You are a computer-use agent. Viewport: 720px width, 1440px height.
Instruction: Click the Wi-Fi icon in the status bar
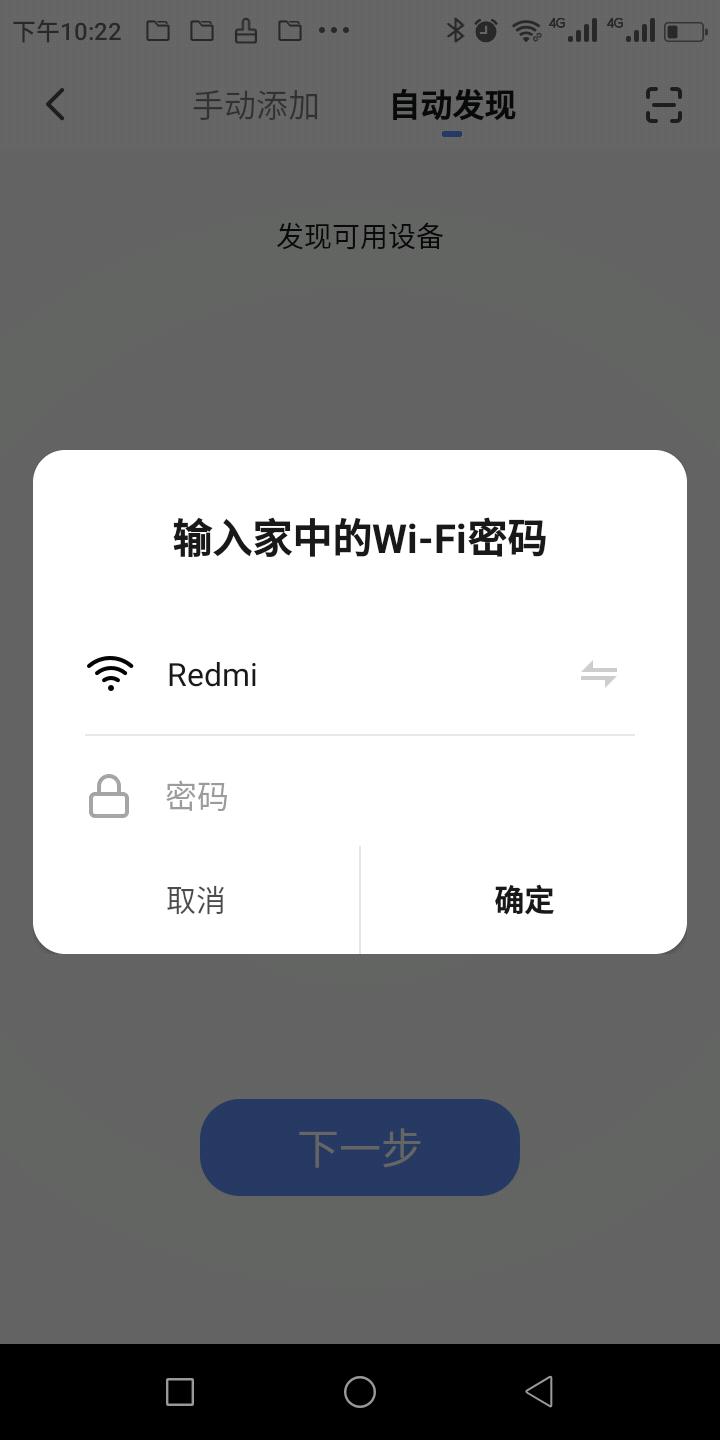524,30
